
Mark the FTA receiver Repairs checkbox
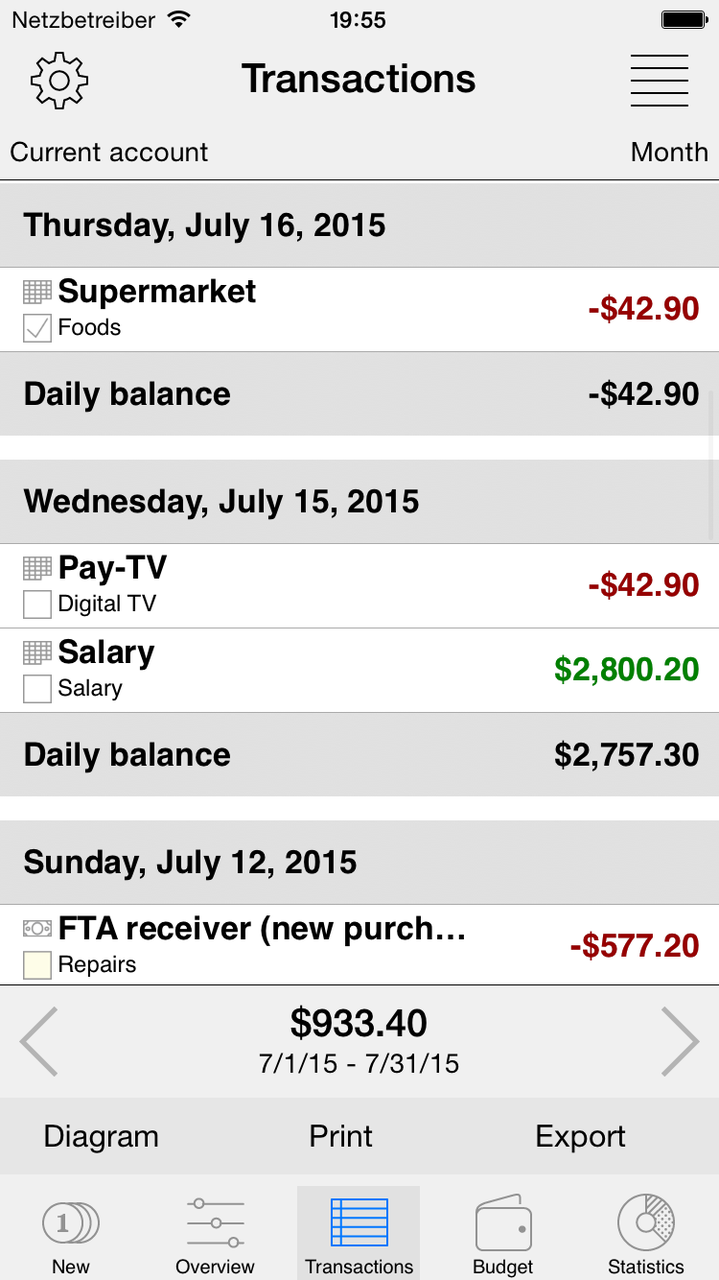point(37,965)
